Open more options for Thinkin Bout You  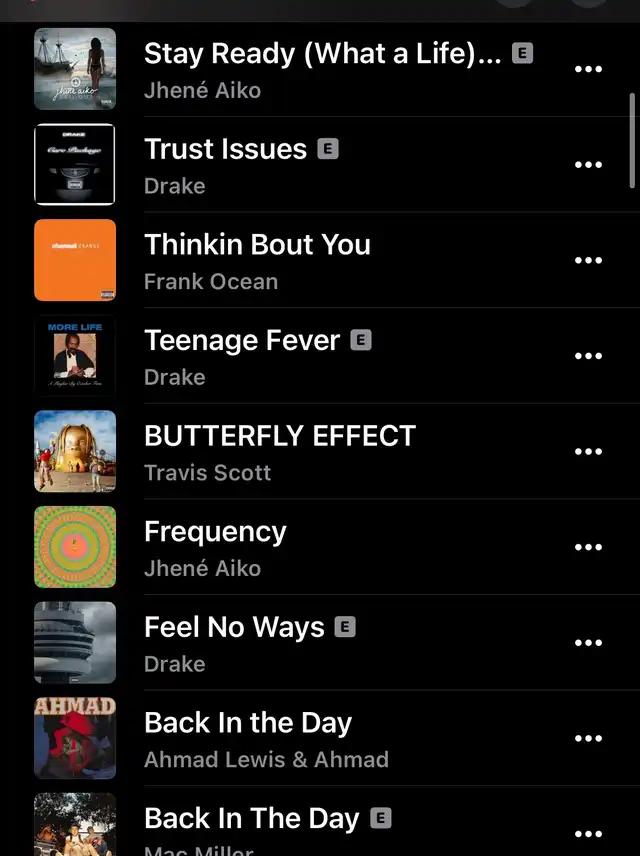tap(589, 260)
